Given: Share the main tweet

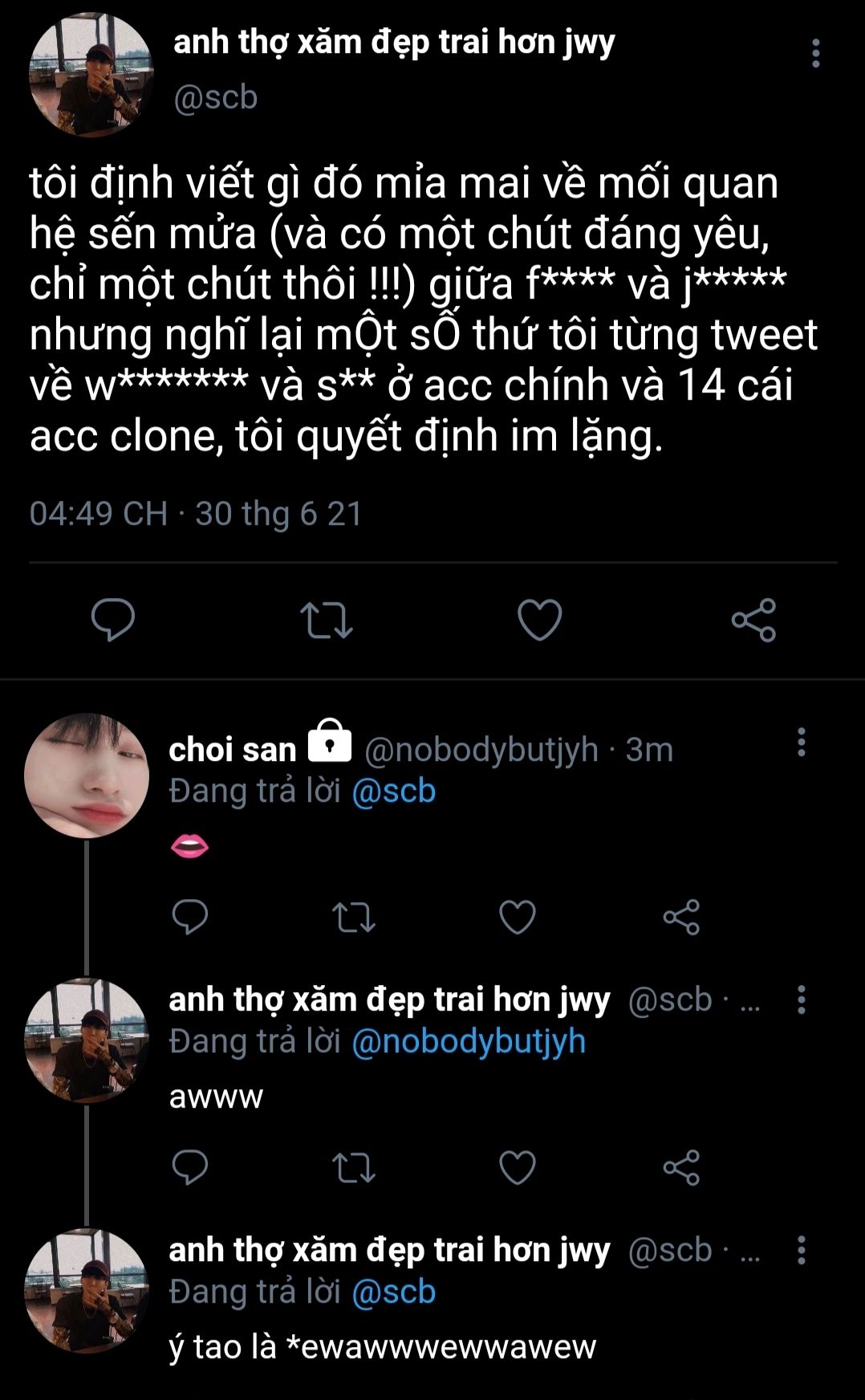Looking at the screenshot, I should click(753, 620).
